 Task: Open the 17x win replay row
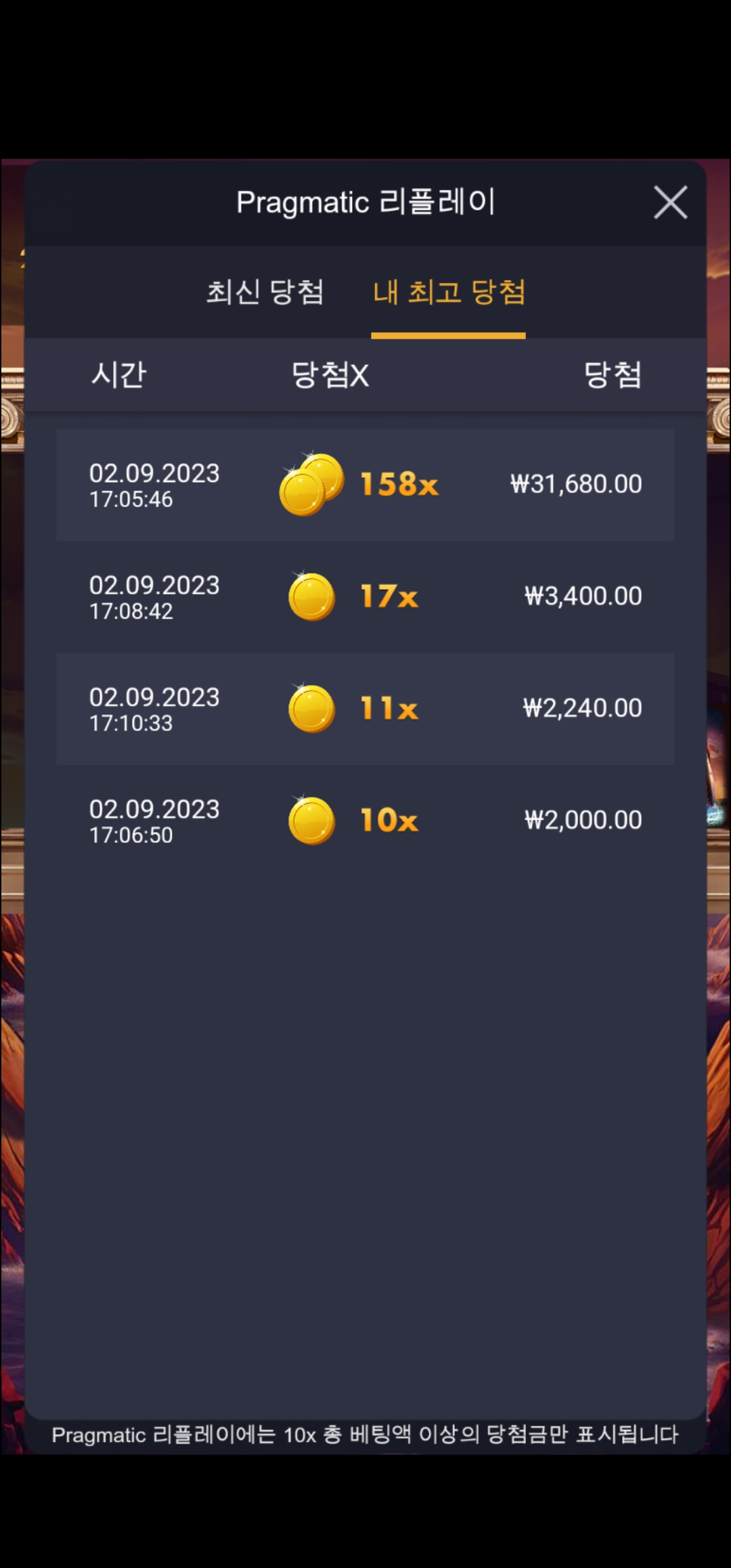[365, 597]
